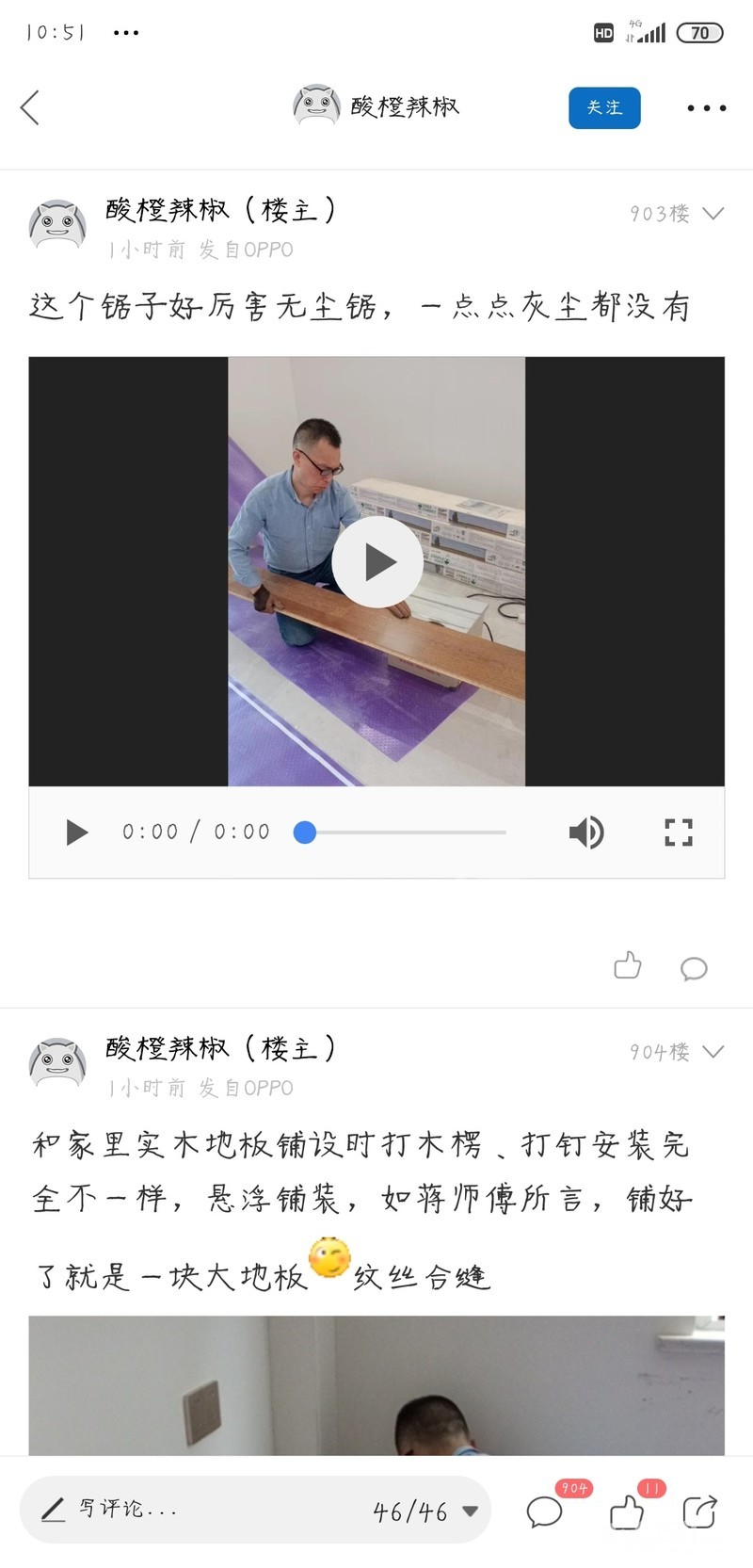Like the thread from the bottom bar
Image resolution: width=753 pixels, height=1568 pixels.
pyautogui.click(x=627, y=1511)
